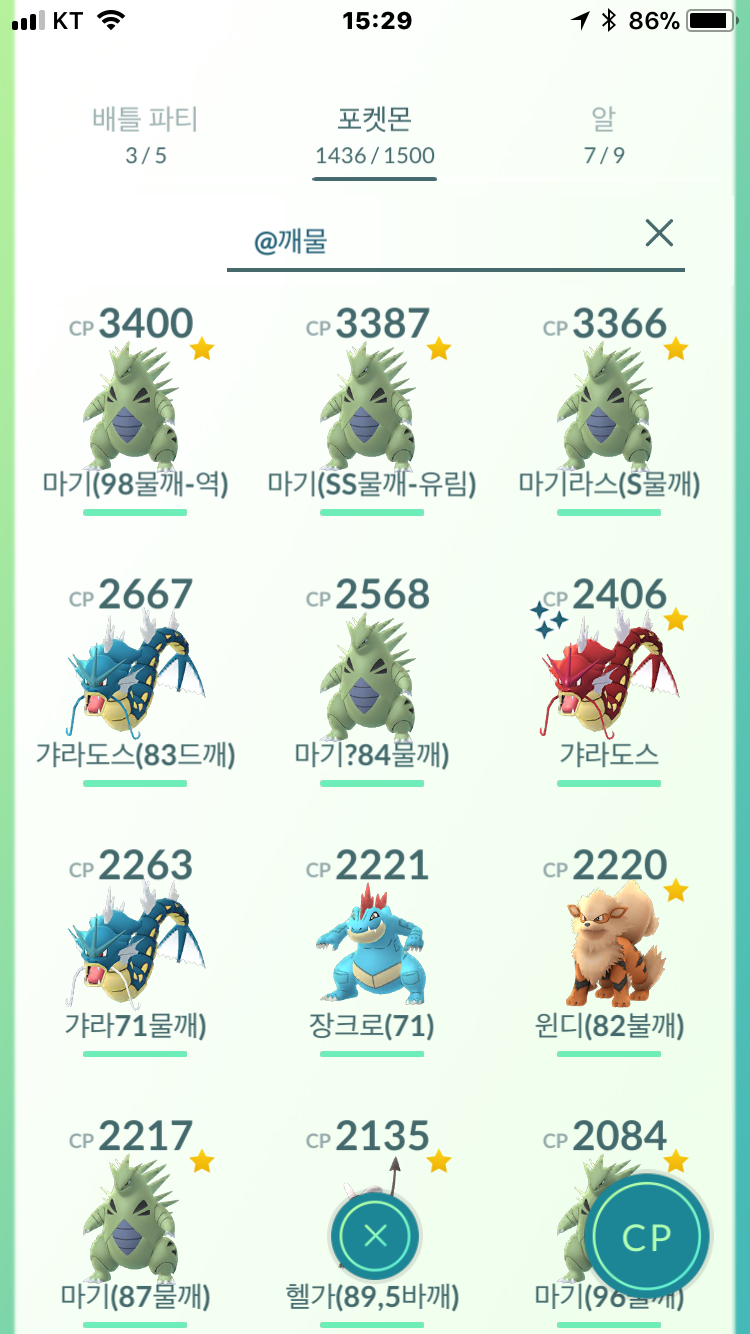The image size is (750, 1334).
Task: Open the shiny red 갸라도스 CP 2406
Action: click(x=609, y=681)
